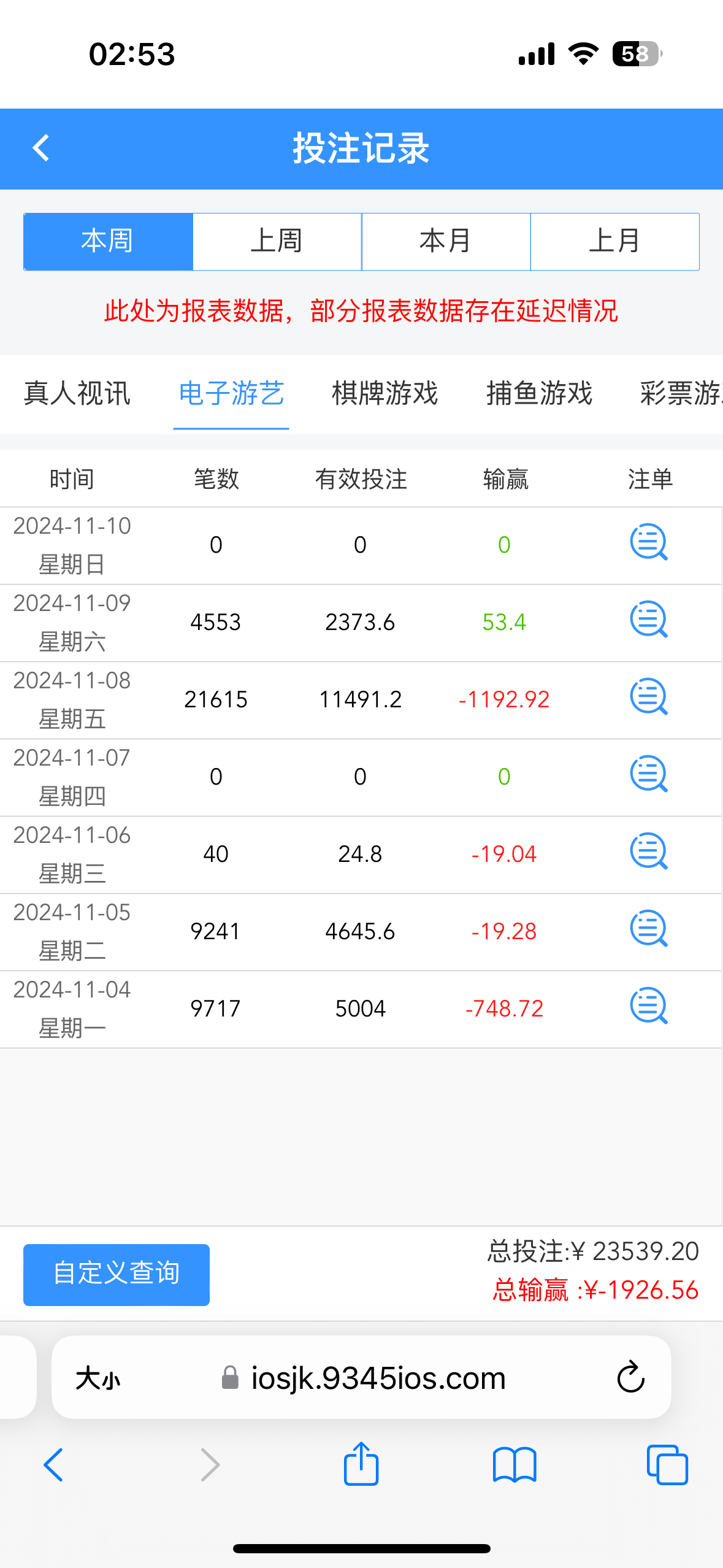This screenshot has height=1568, width=723.
Task: Switch to the 本月 period filter
Action: [x=446, y=241]
